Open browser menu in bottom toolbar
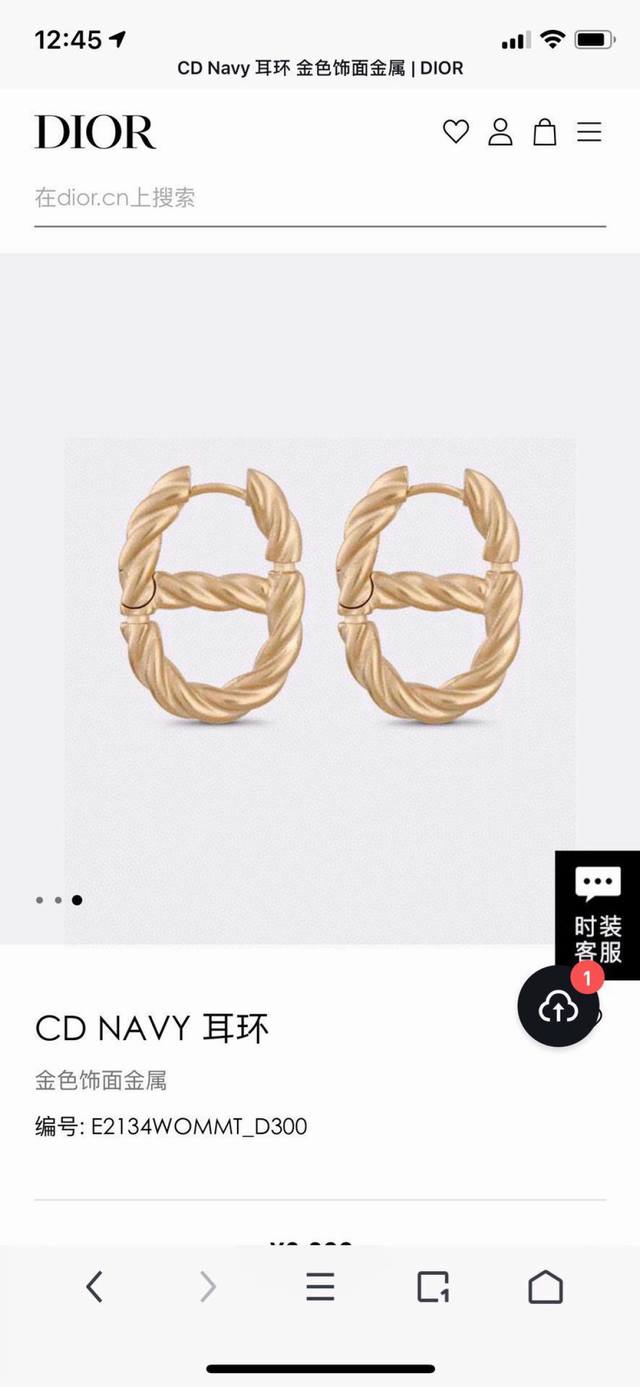 coord(320,1286)
